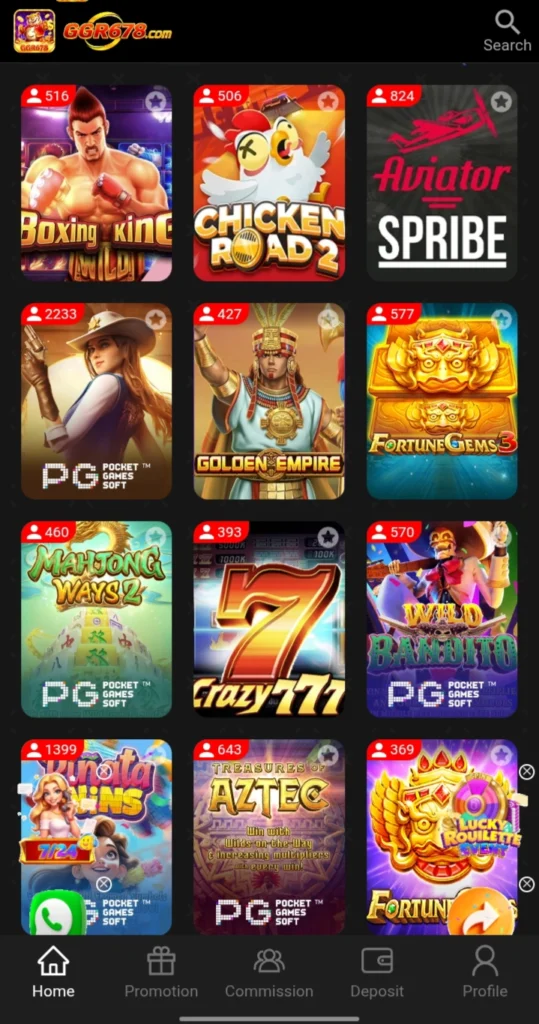Go to the Commission tab
Screen dimensions: 539x1024
(x=269, y=973)
